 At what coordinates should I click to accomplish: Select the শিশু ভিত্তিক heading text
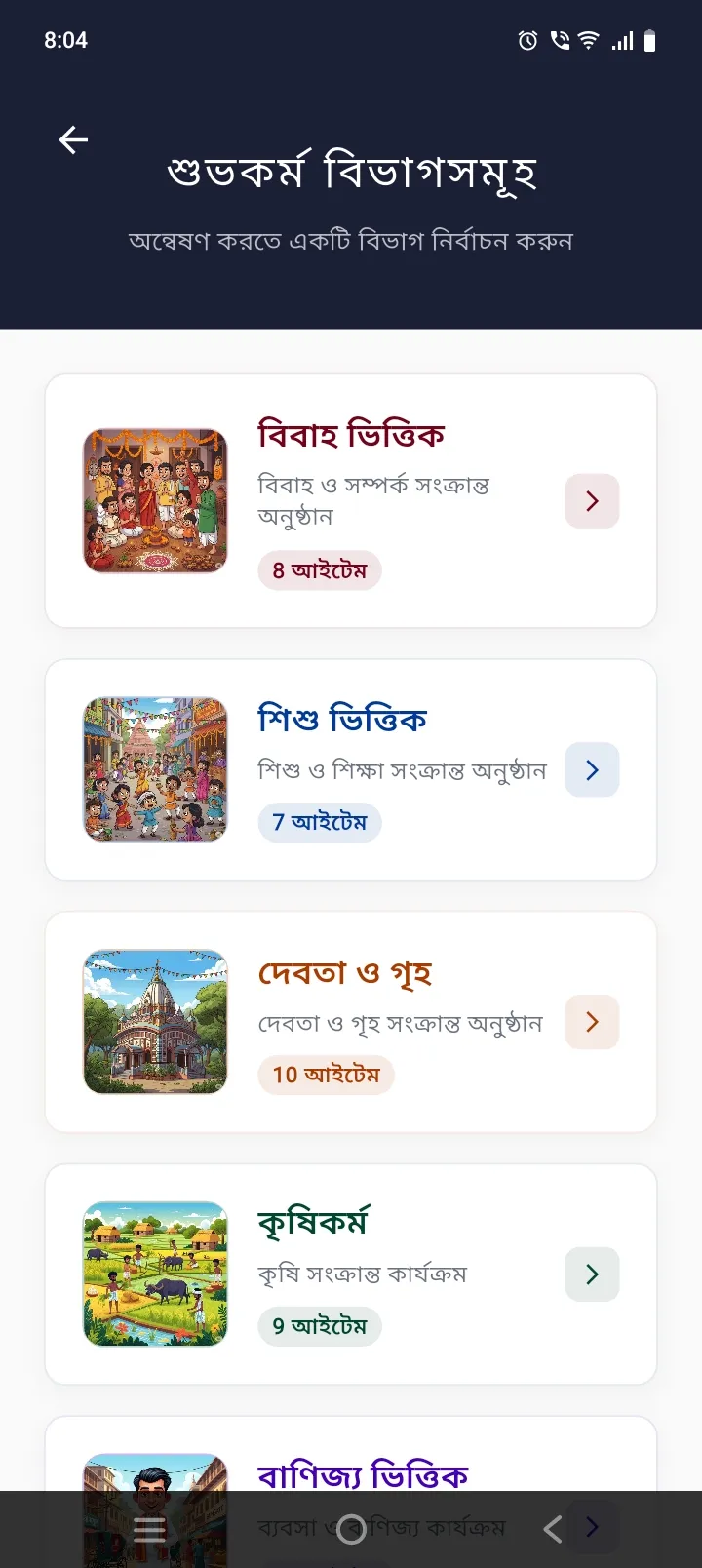342,719
